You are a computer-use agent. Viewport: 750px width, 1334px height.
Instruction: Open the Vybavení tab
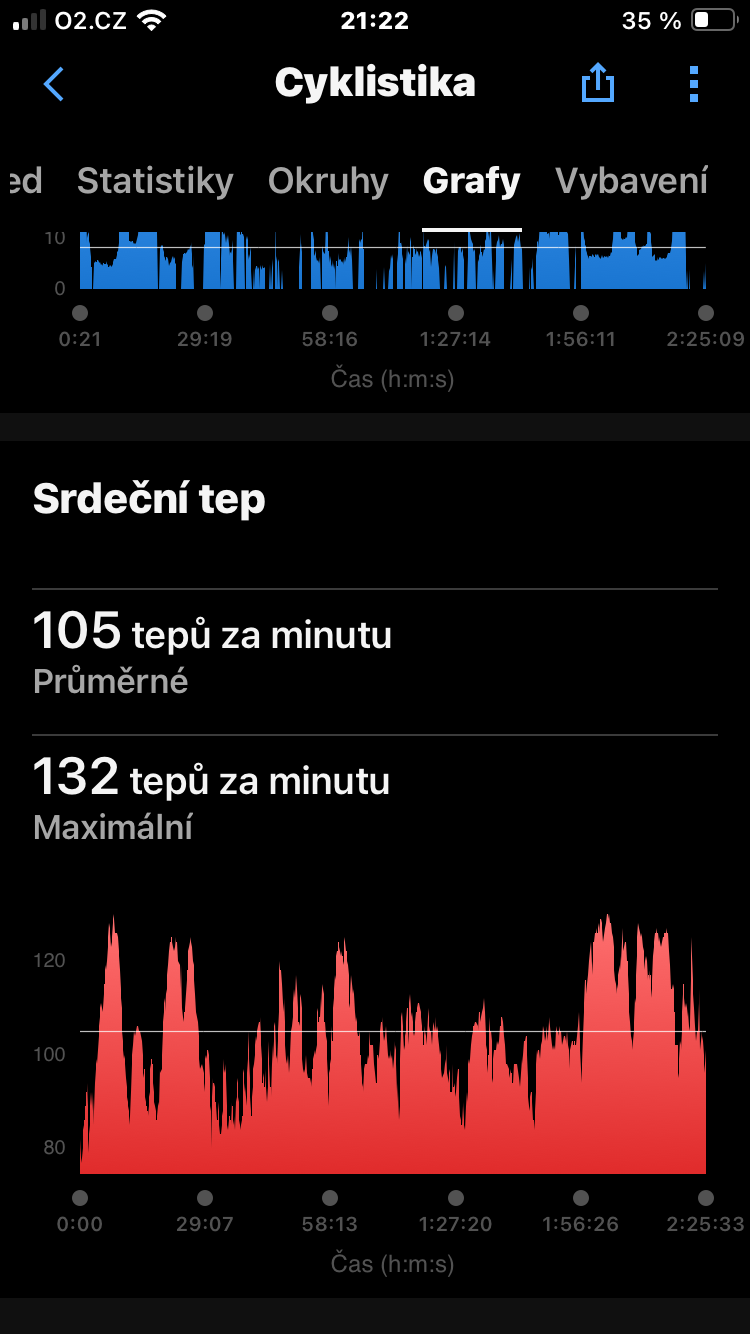(x=632, y=181)
